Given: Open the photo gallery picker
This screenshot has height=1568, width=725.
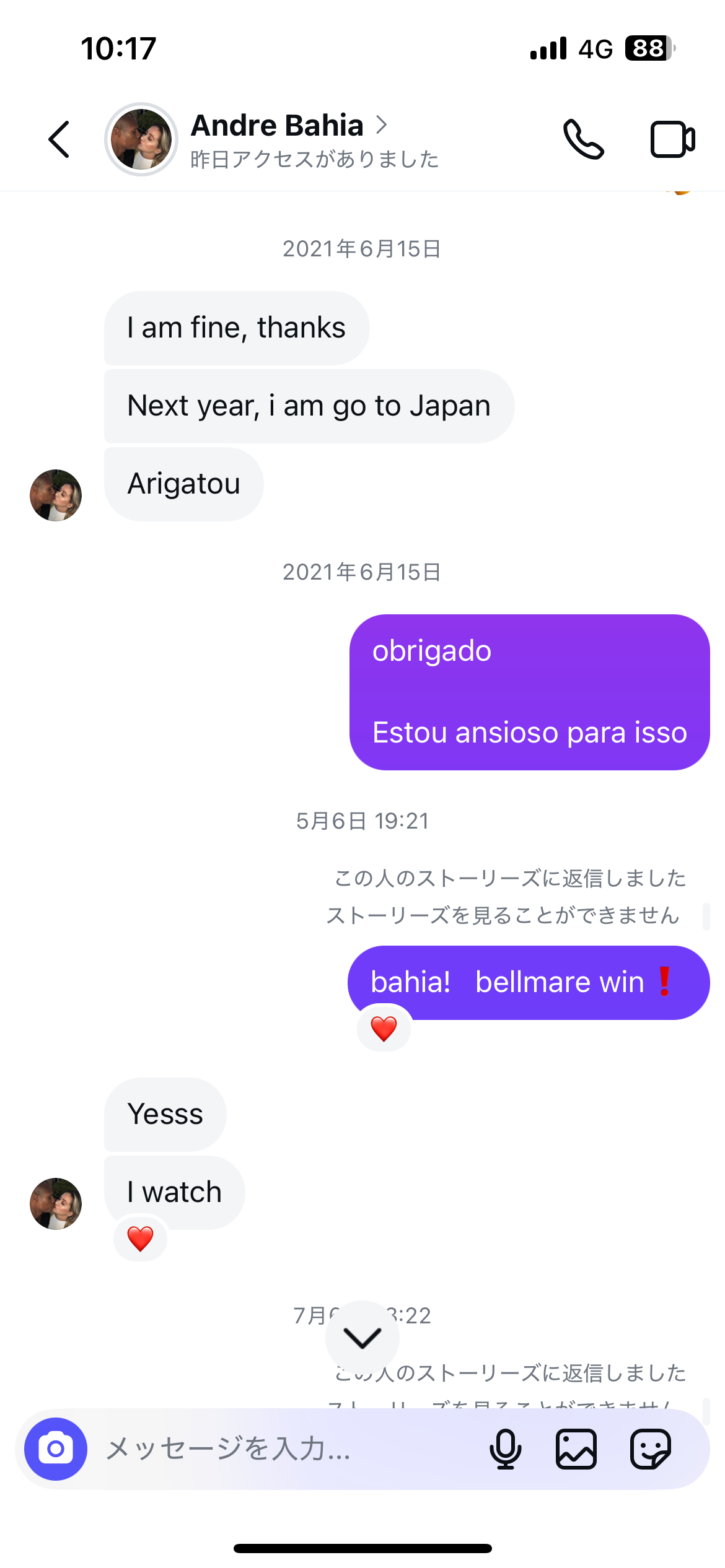Looking at the screenshot, I should [x=576, y=1449].
